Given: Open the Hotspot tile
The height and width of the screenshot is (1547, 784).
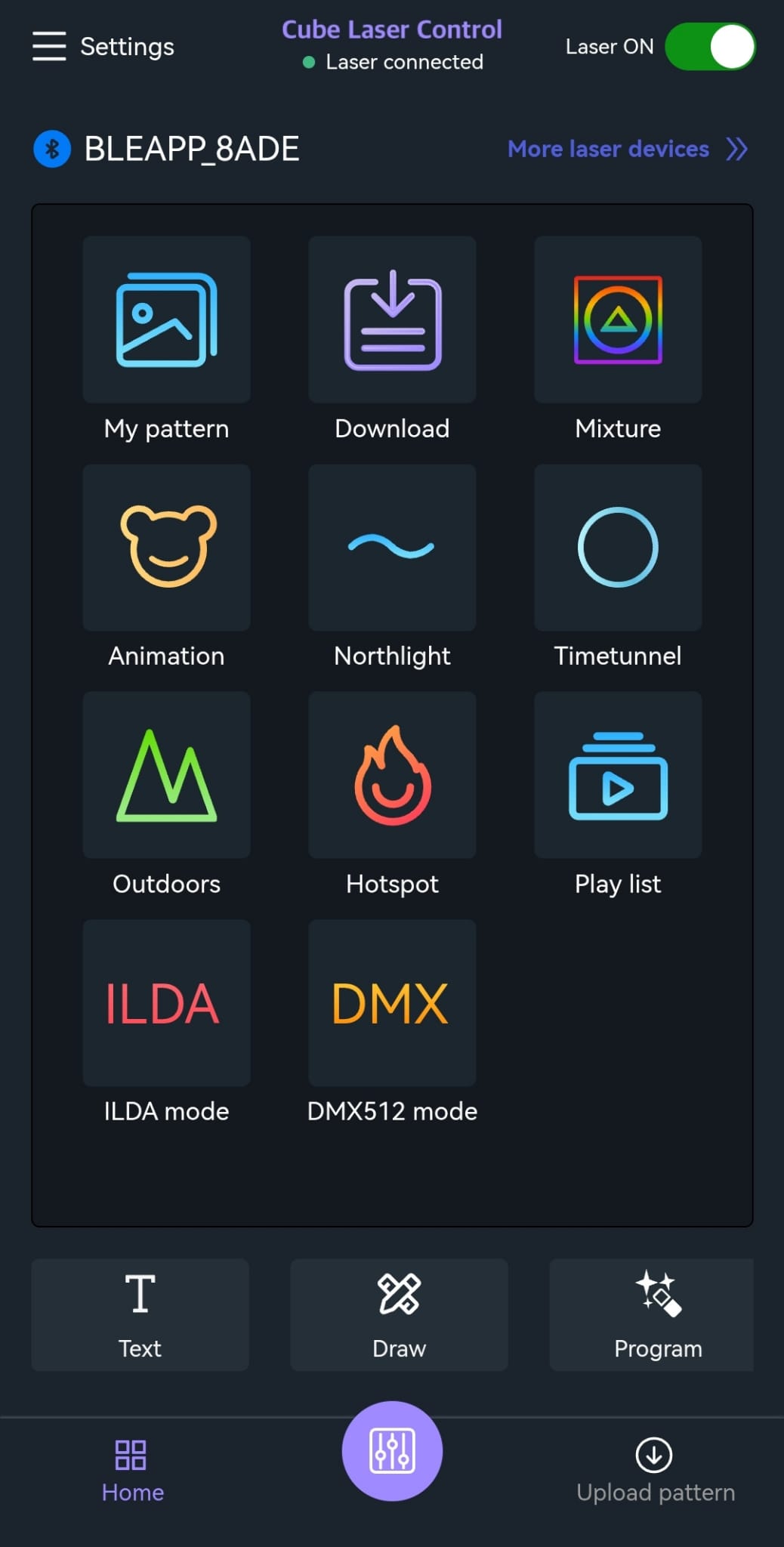Looking at the screenshot, I should [392, 775].
